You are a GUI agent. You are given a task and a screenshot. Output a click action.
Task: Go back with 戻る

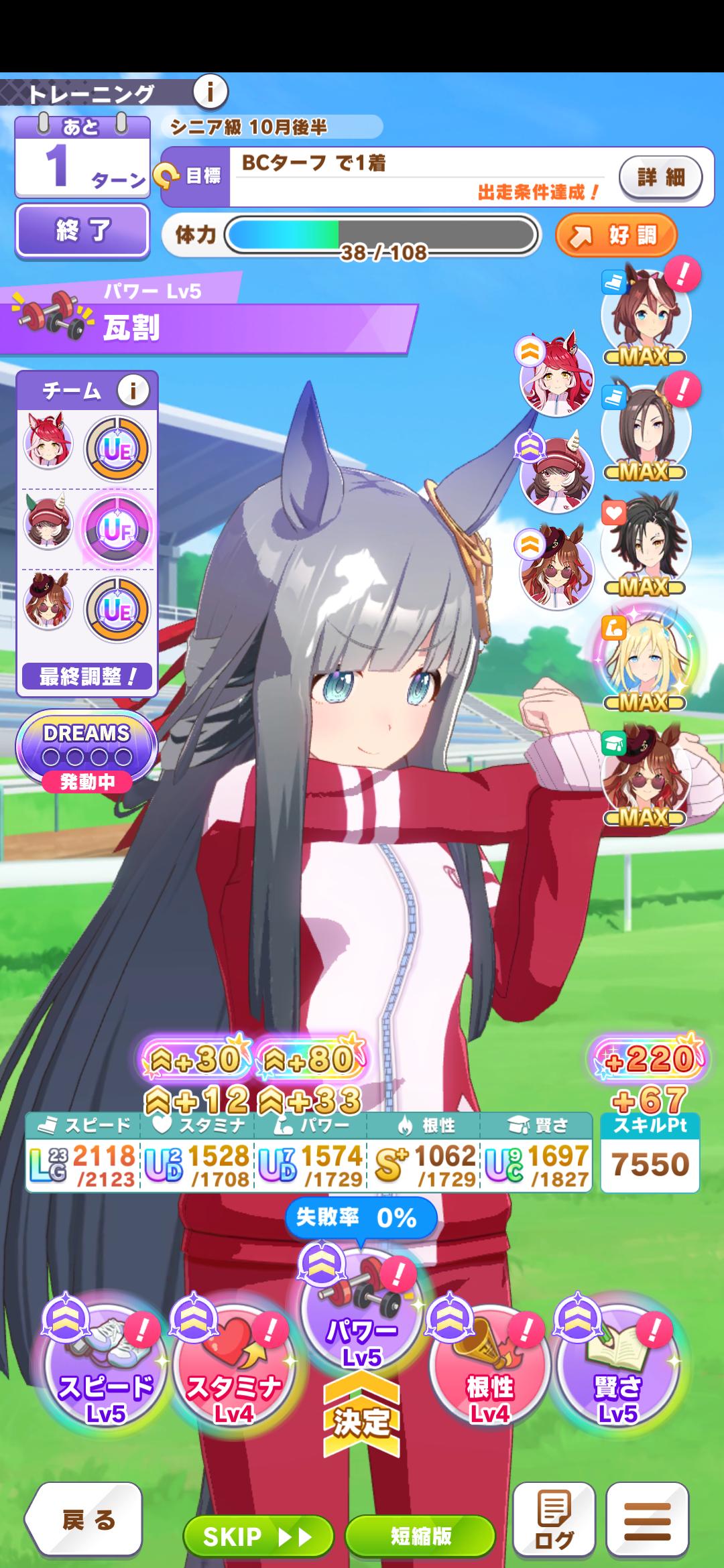[x=84, y=1520]
